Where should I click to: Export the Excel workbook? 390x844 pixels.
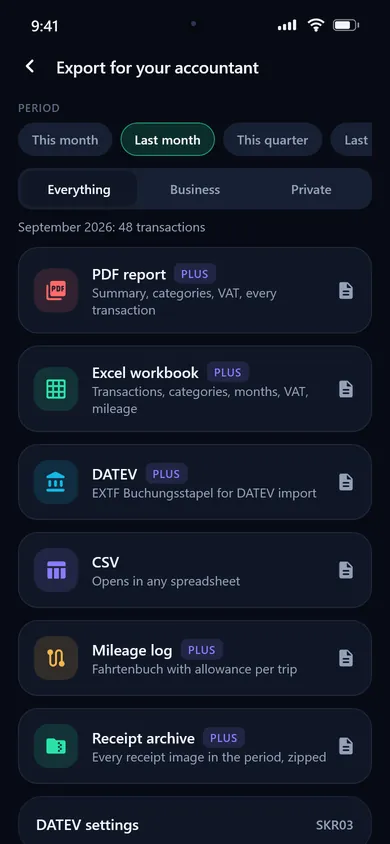pos(195,389)
